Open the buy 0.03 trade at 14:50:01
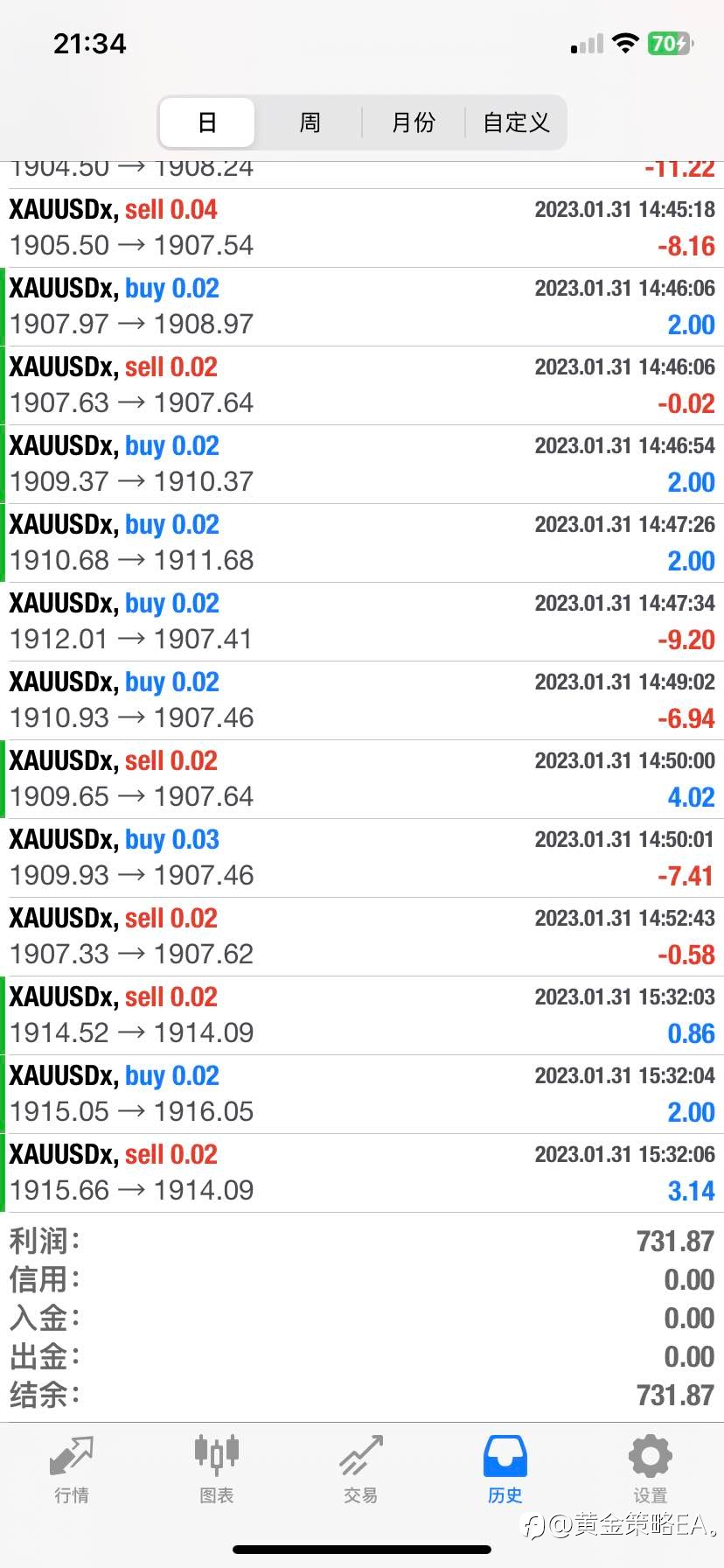724x1568 pixels. point(362,858)
